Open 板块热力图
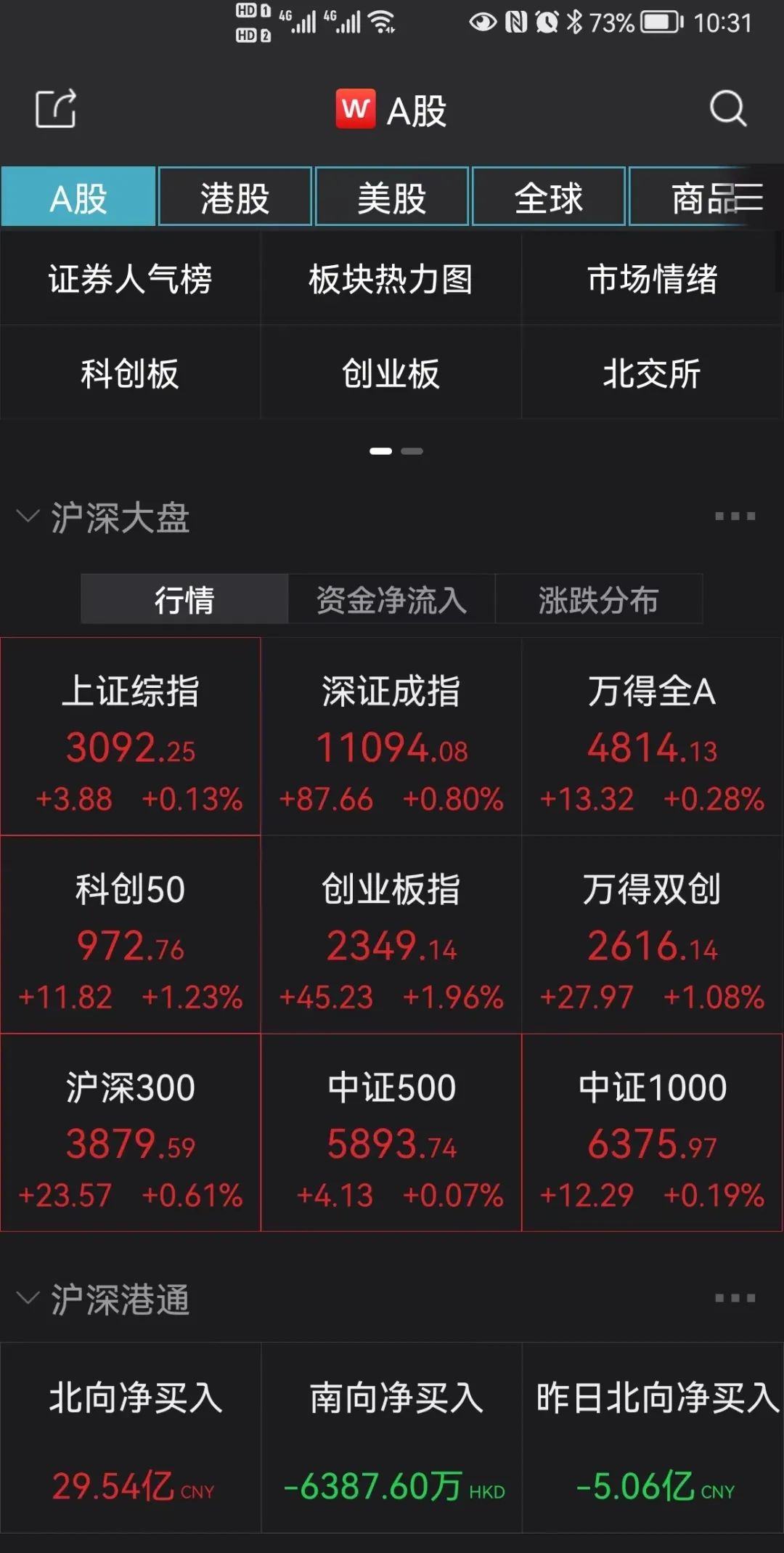This screenshot has width=784, height=1553. click(x=391, y=279)
